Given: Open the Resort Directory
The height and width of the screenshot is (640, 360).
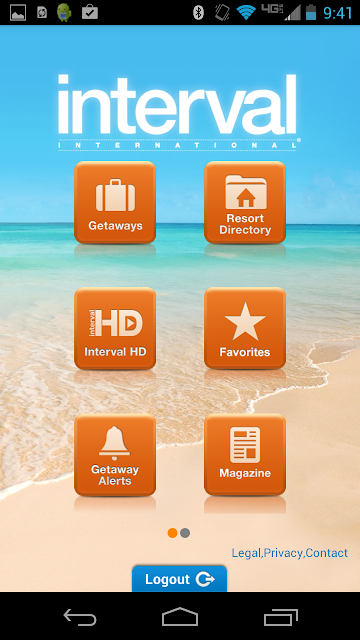Looking at the screenshot, I should [245, 202].
